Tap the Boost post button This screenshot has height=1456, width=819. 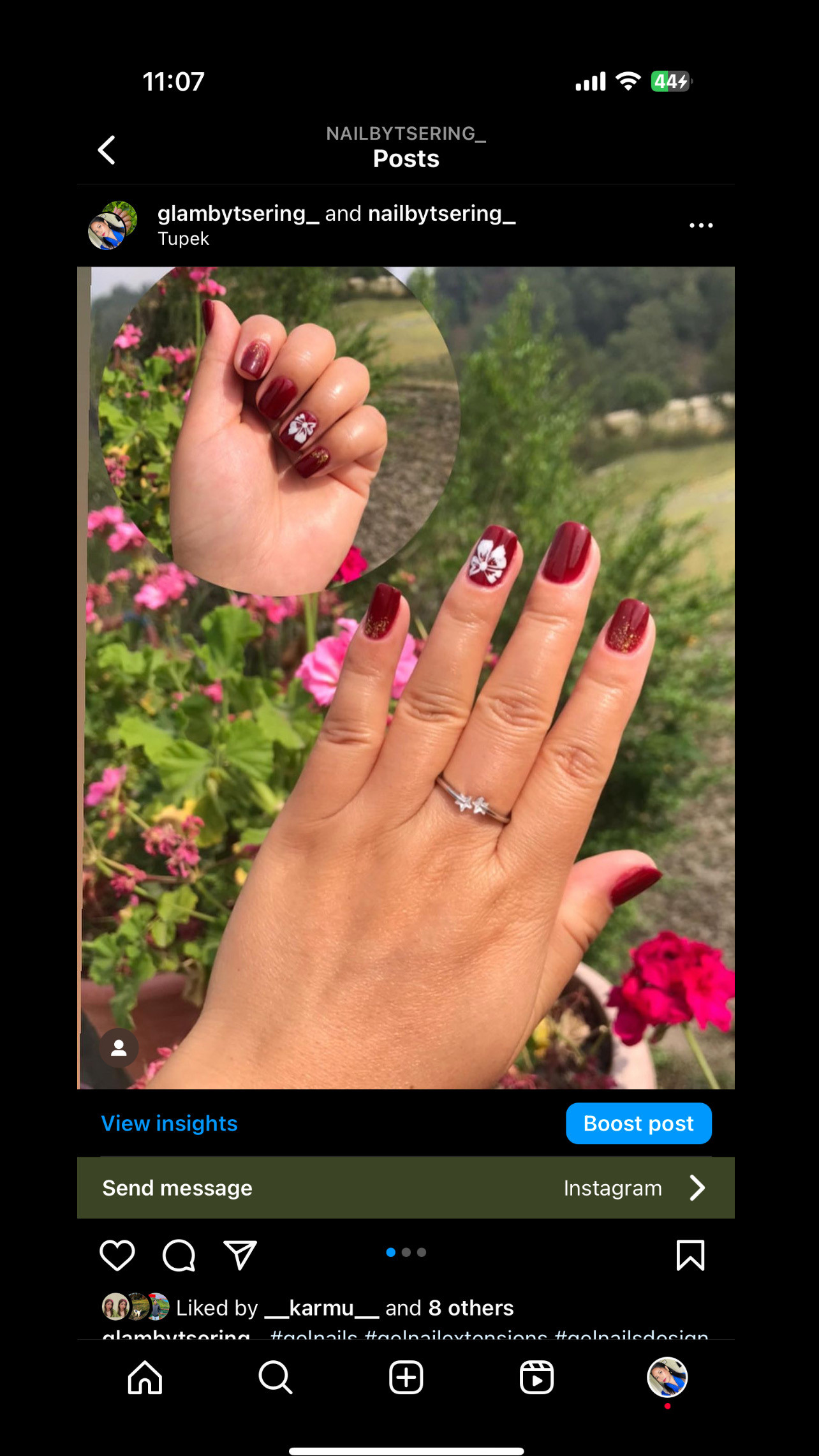click(638, 1123)
